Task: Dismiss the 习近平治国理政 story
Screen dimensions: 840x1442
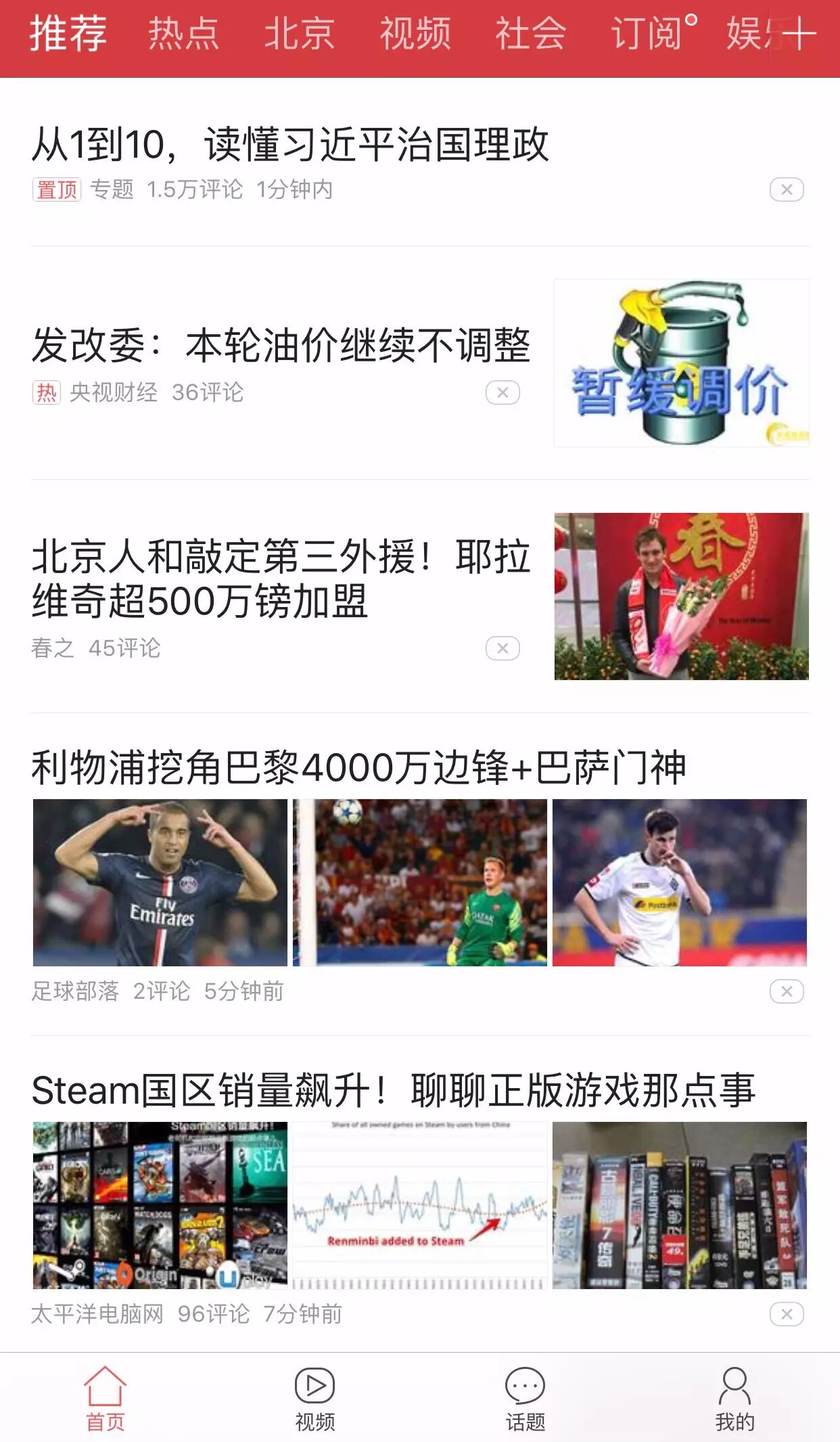Action: pos(787,189)
